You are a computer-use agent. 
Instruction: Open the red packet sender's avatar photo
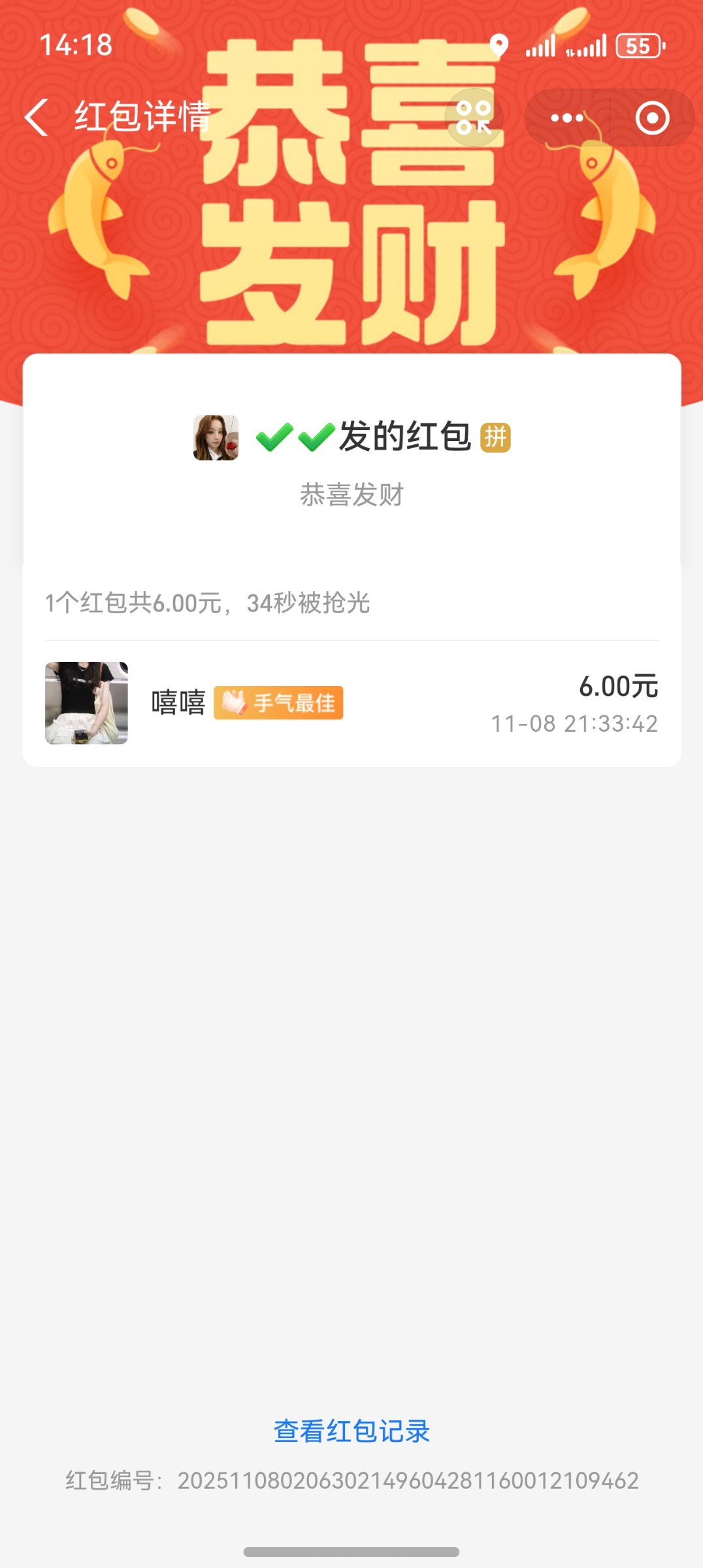tap(216, 438)
